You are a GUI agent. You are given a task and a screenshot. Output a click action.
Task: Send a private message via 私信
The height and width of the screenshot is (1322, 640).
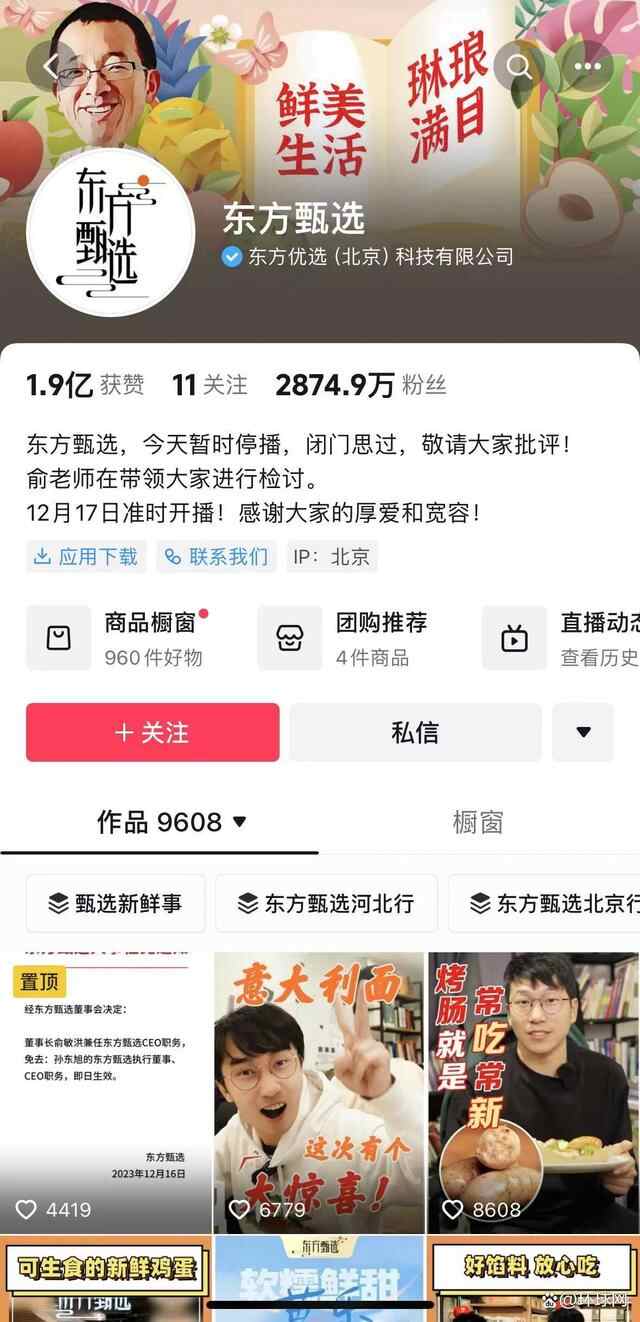(415, 732)
